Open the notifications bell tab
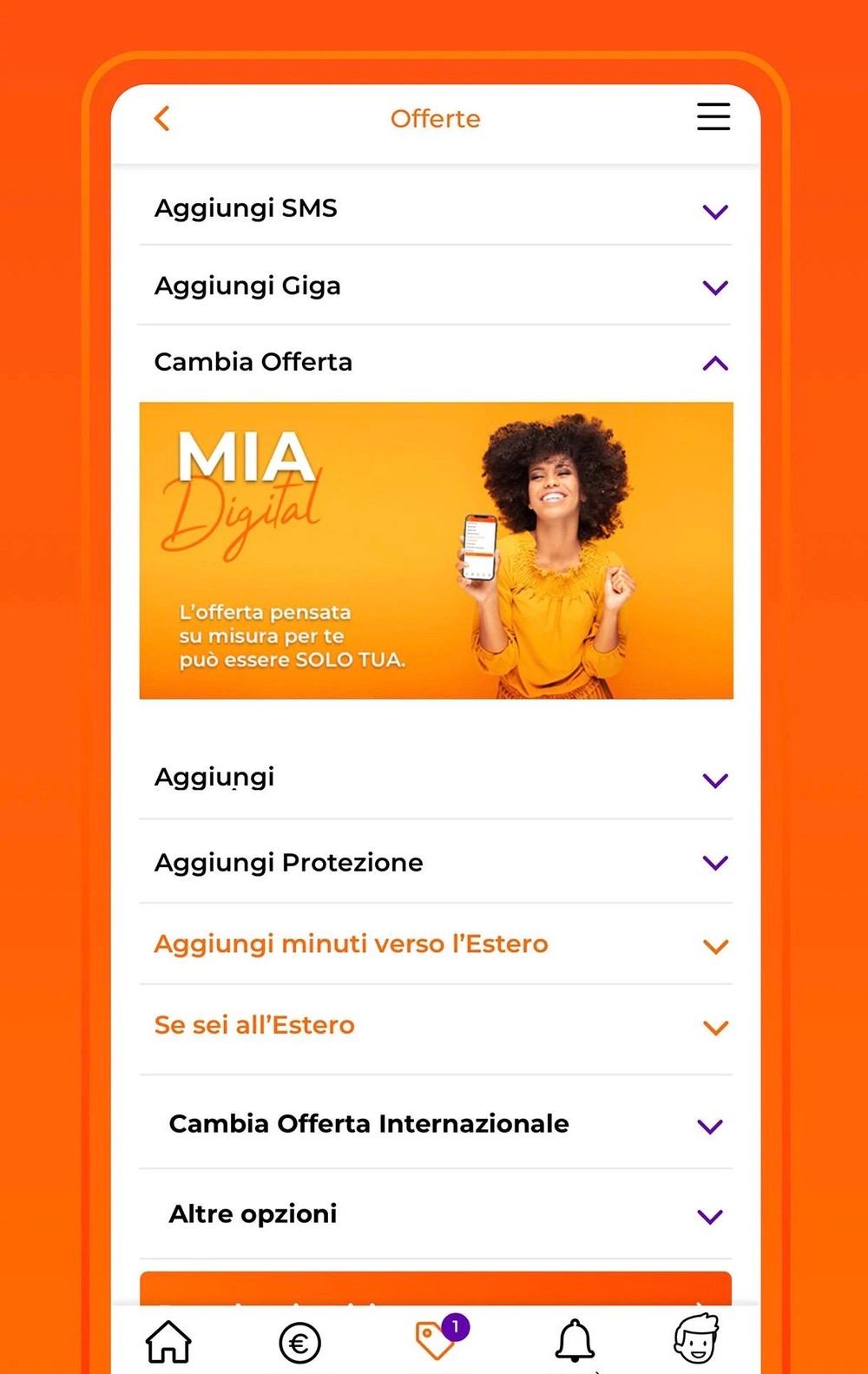 pyautogui.click(x=575, y=1341)
